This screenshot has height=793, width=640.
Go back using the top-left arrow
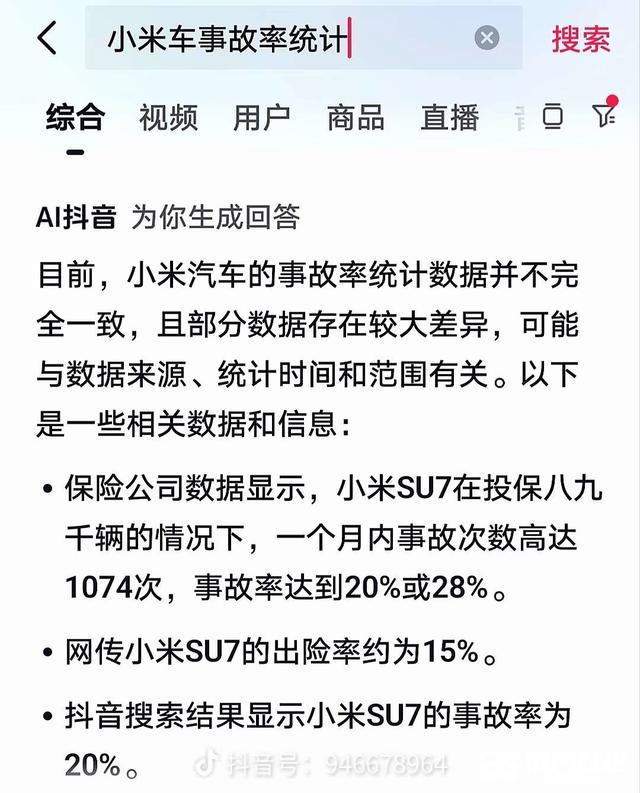(x=47, y=39)
